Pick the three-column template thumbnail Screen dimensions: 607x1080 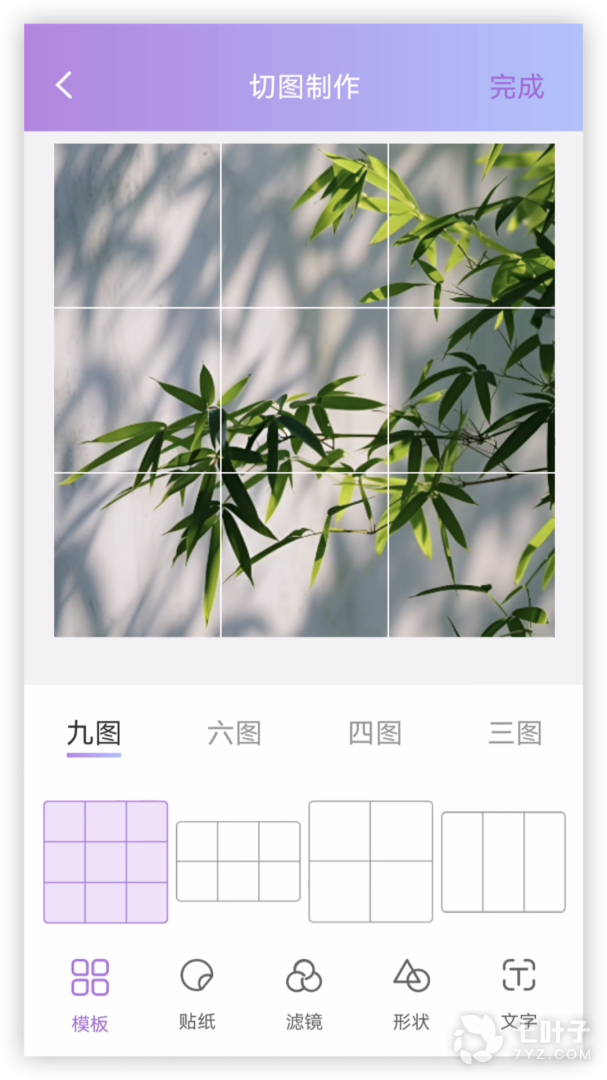coord(504,862)
